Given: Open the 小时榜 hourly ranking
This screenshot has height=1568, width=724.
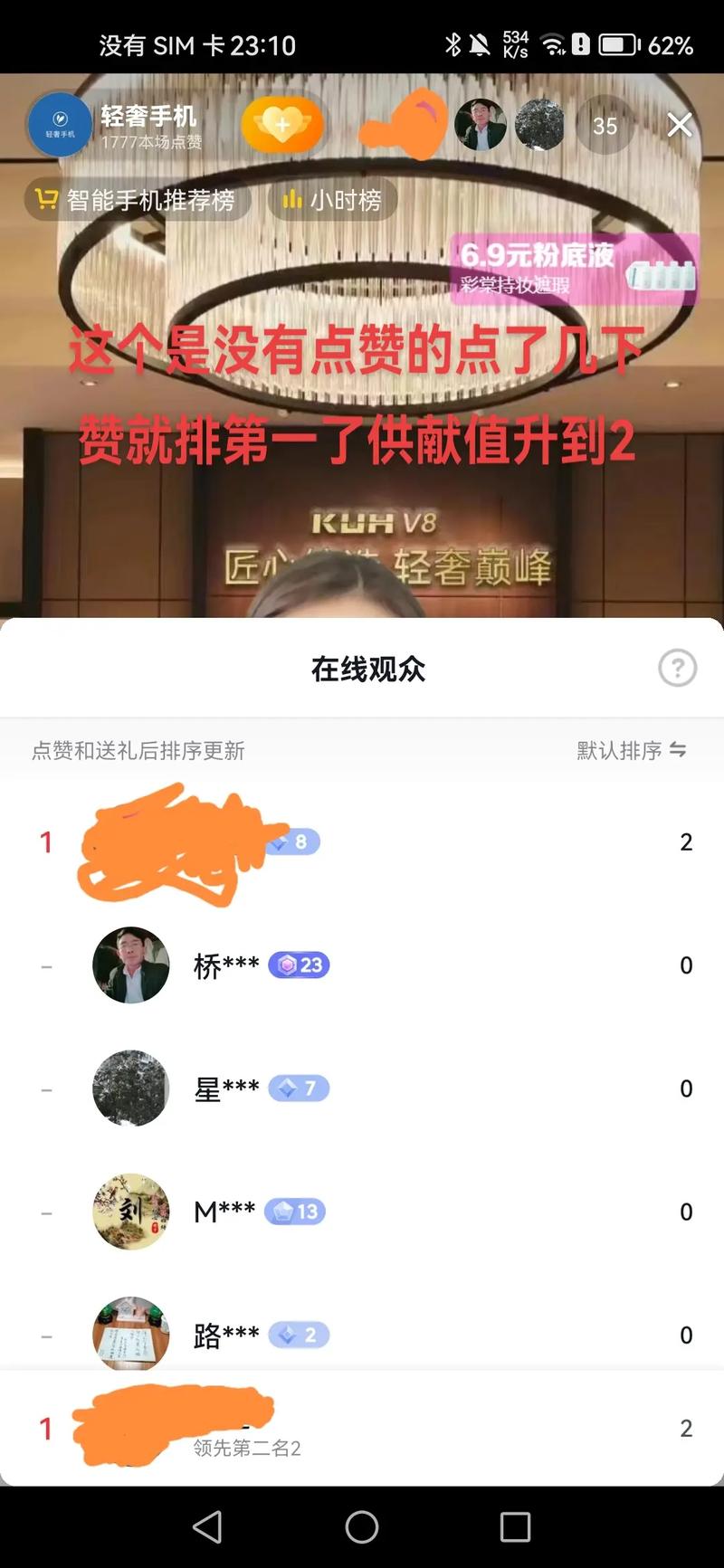Looking at the screenshot, I should 333,200.
